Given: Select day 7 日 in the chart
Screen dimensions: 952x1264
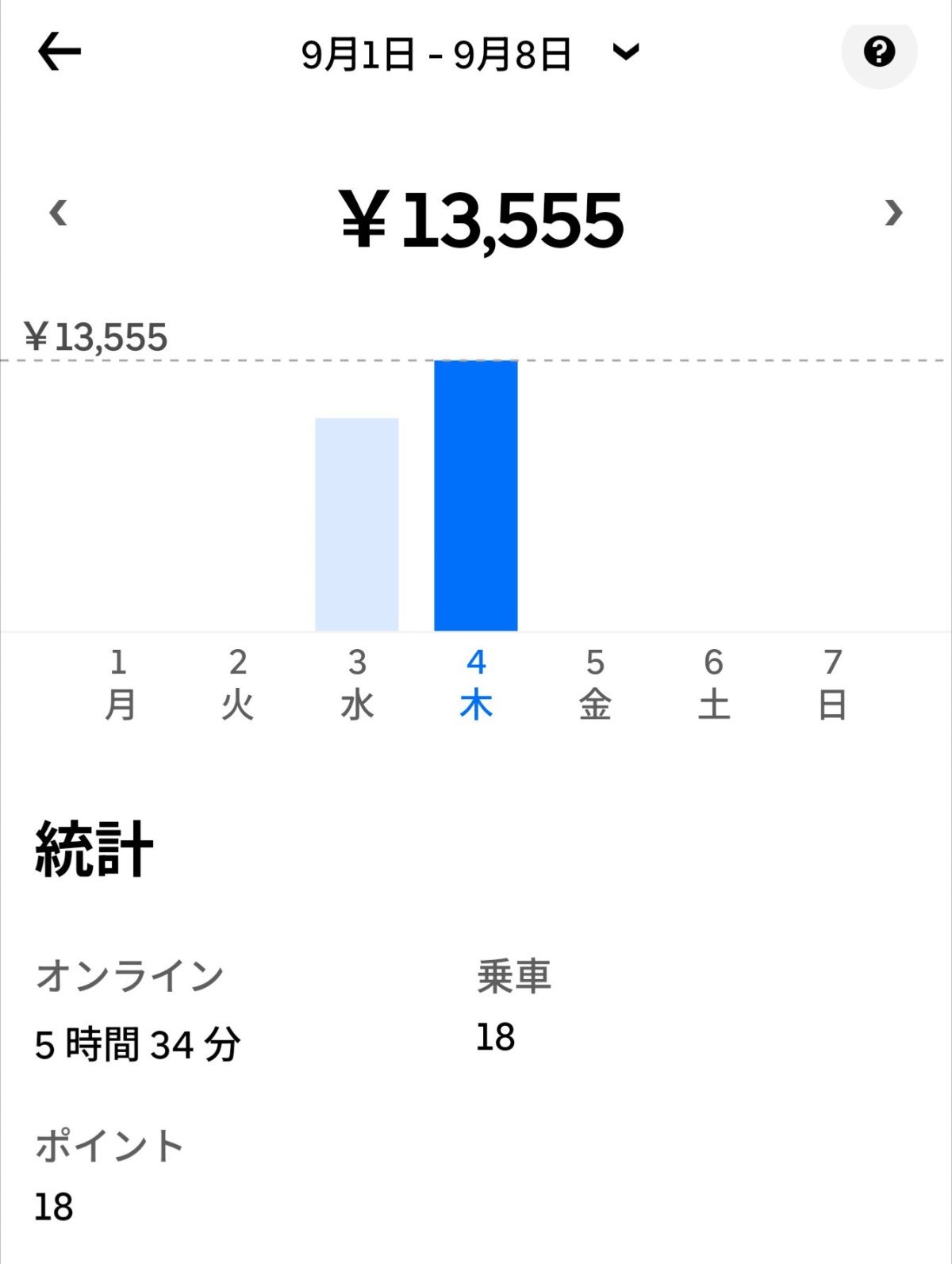Looking at the screenshot, I should click(x=832, y=683).
